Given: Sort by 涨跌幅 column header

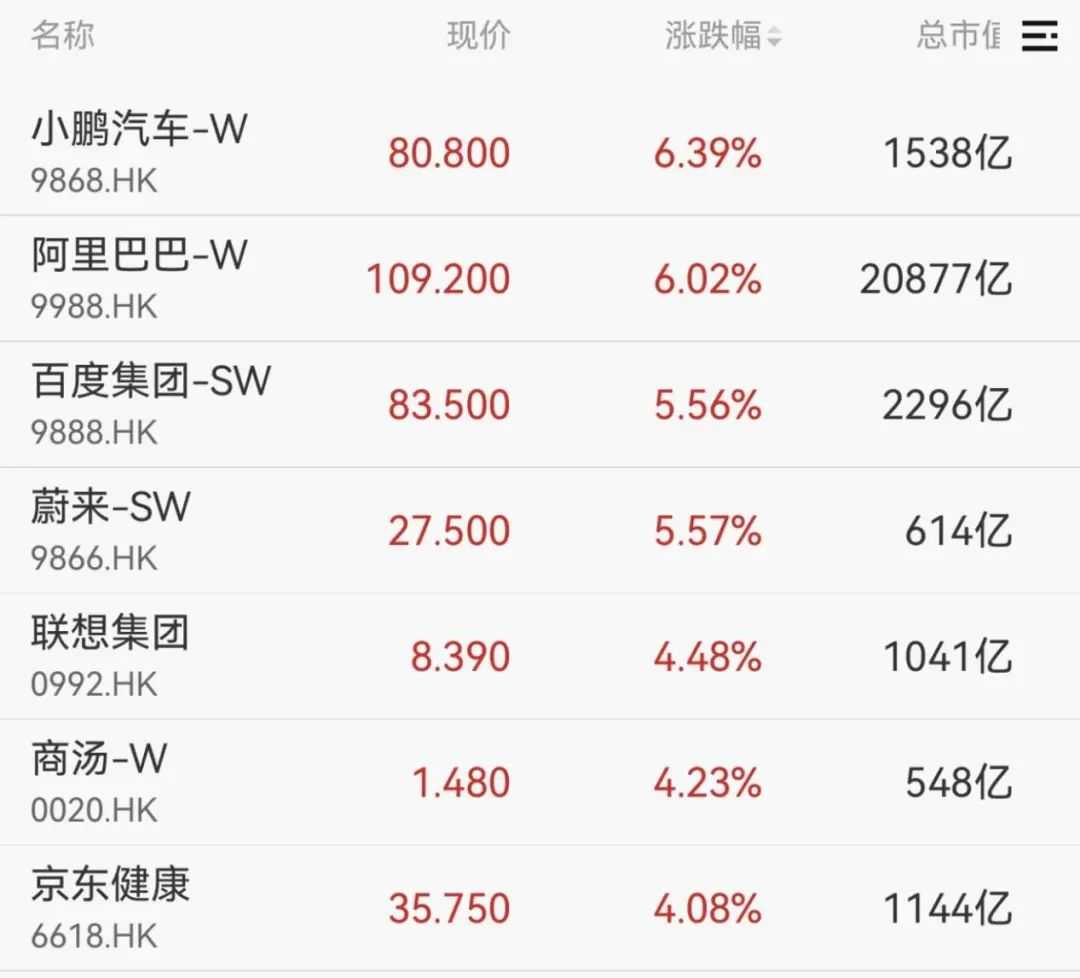Looking at the screenshot, I should [x=722, y=37].
